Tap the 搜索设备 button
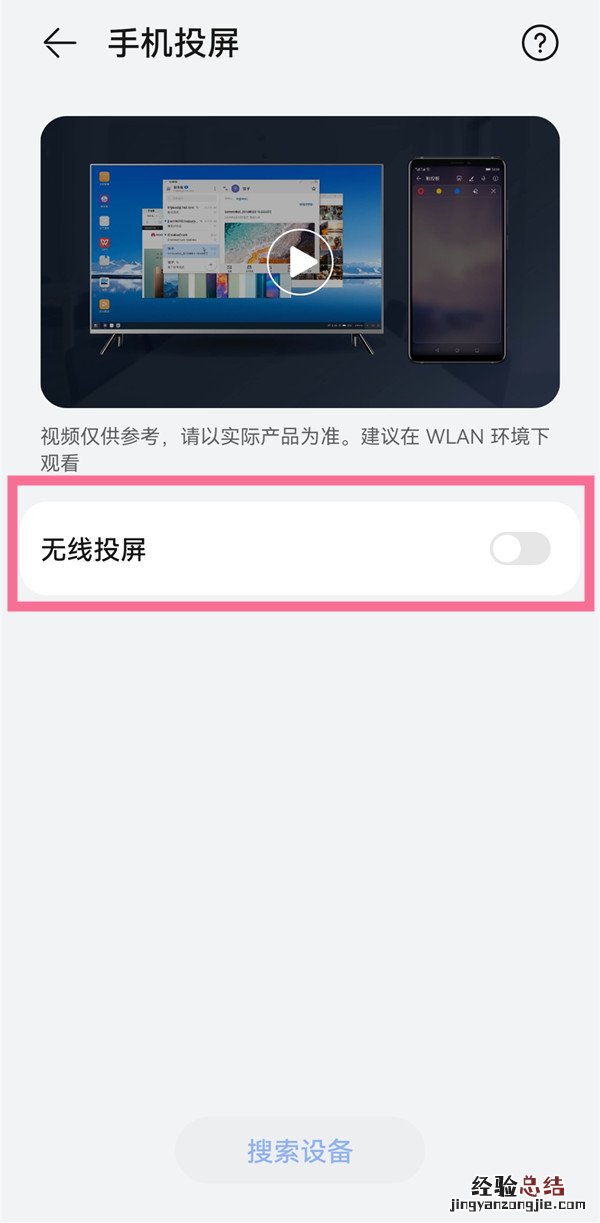 (x=300, y=1151)
